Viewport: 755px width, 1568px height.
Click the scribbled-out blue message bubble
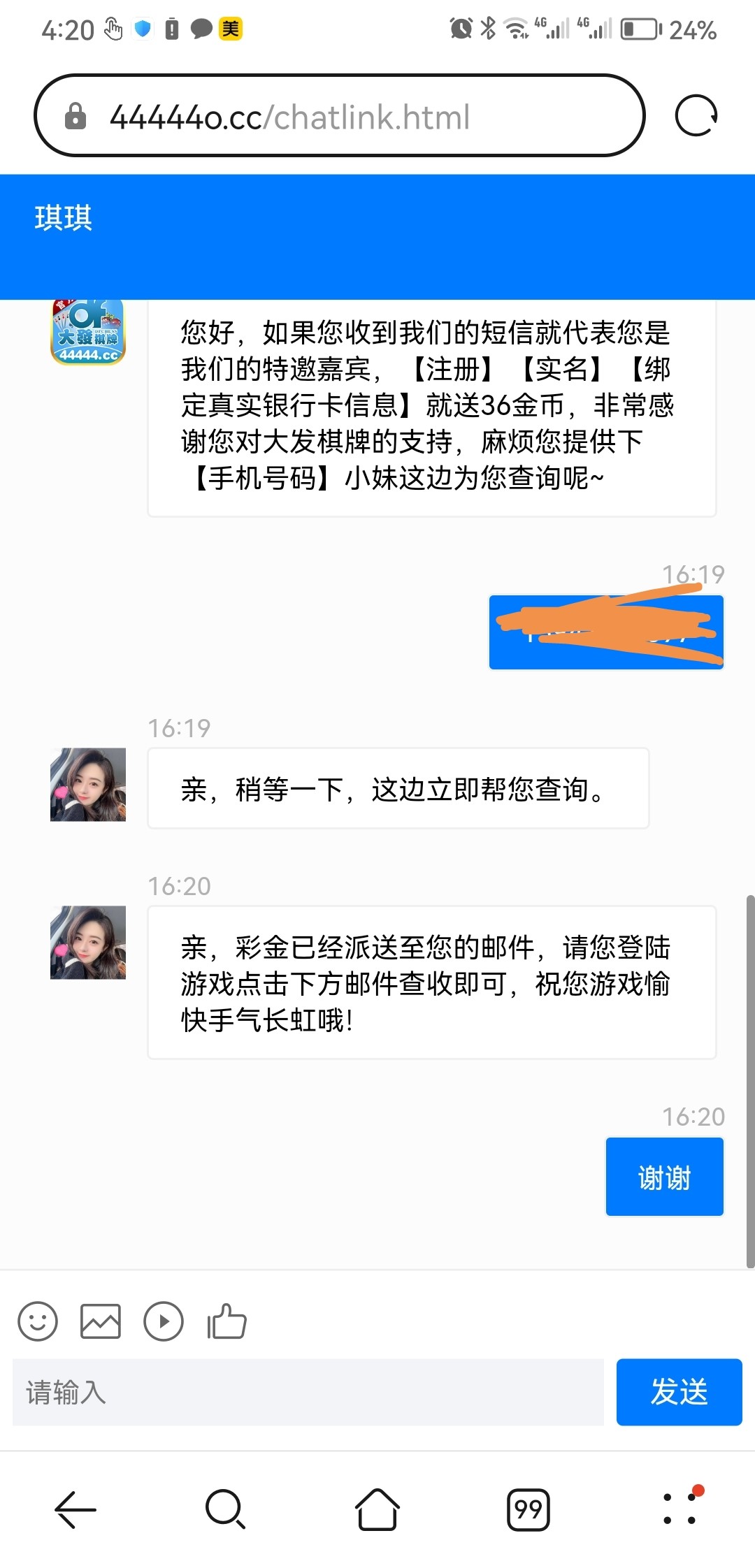(x=606, y=631)
